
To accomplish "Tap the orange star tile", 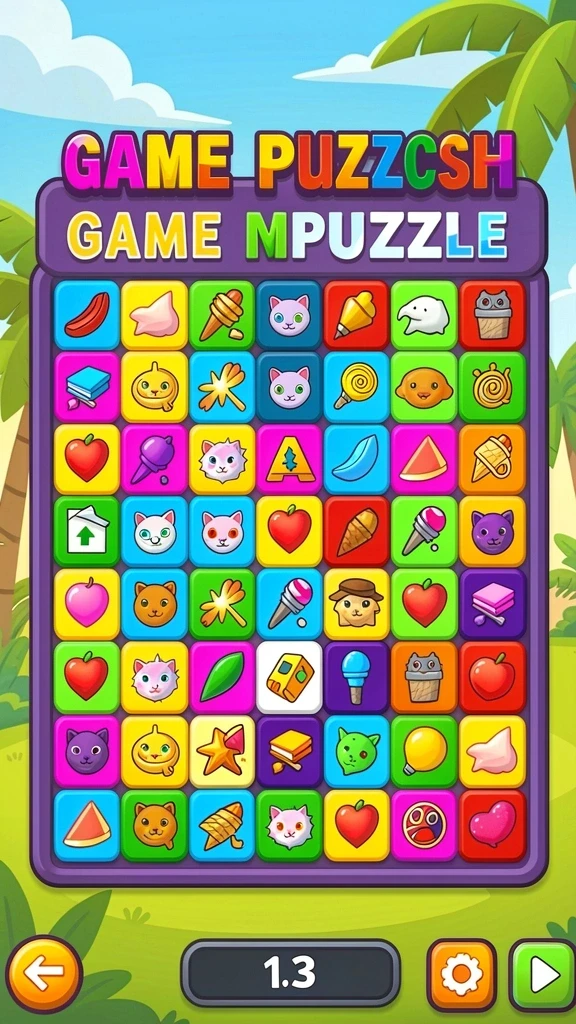I will (222, 751).
